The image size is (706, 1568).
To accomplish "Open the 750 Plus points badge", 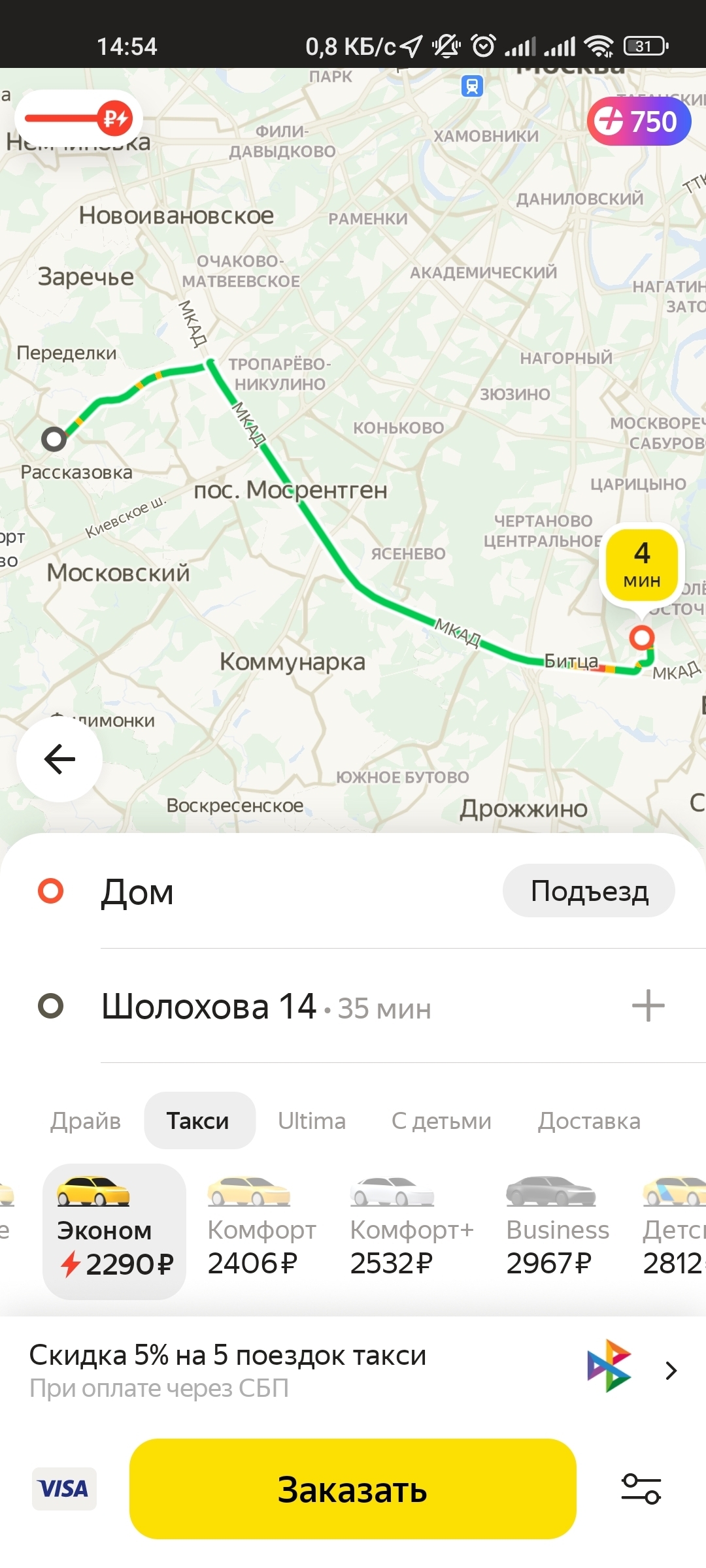I will [639, 122].
